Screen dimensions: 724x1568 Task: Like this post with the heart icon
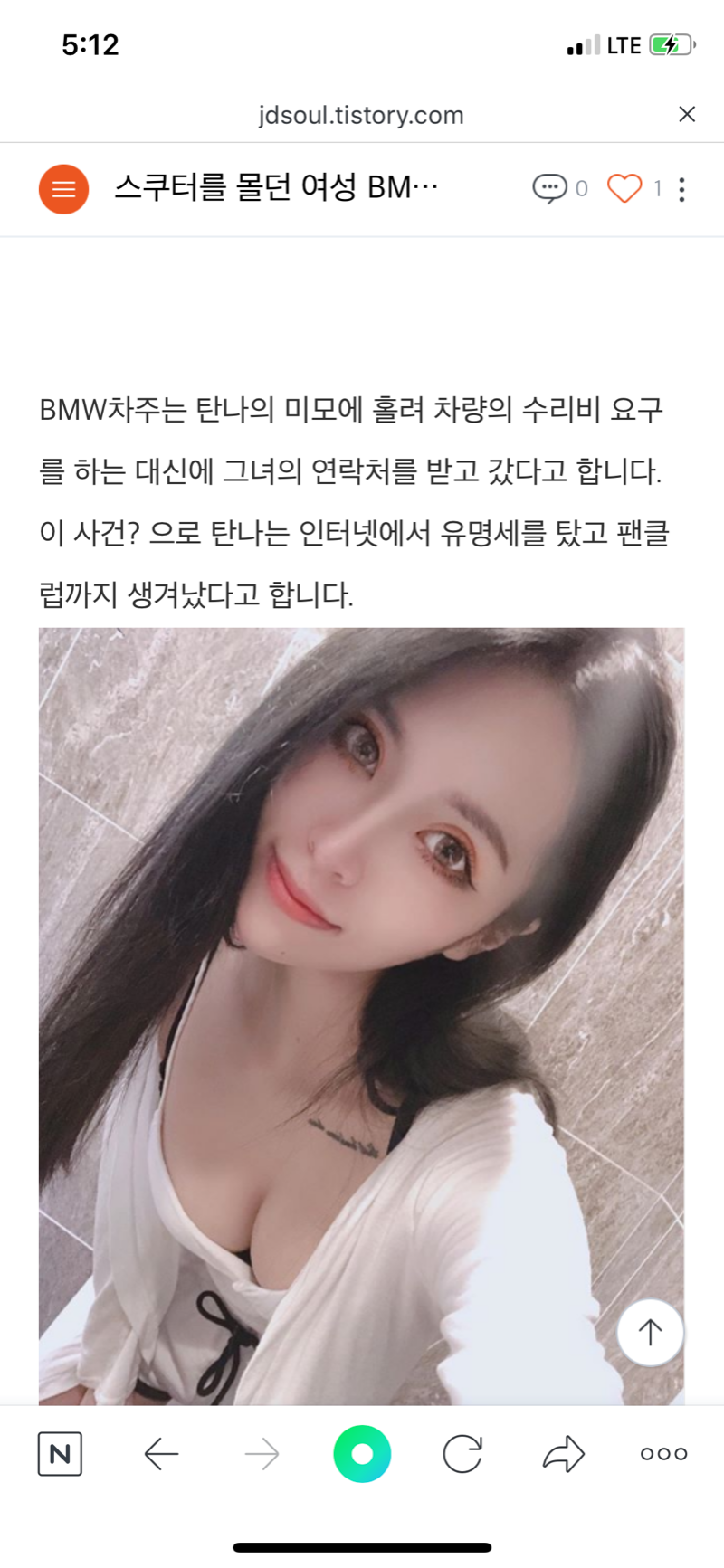pyautogui.click(x=624, y=188)
